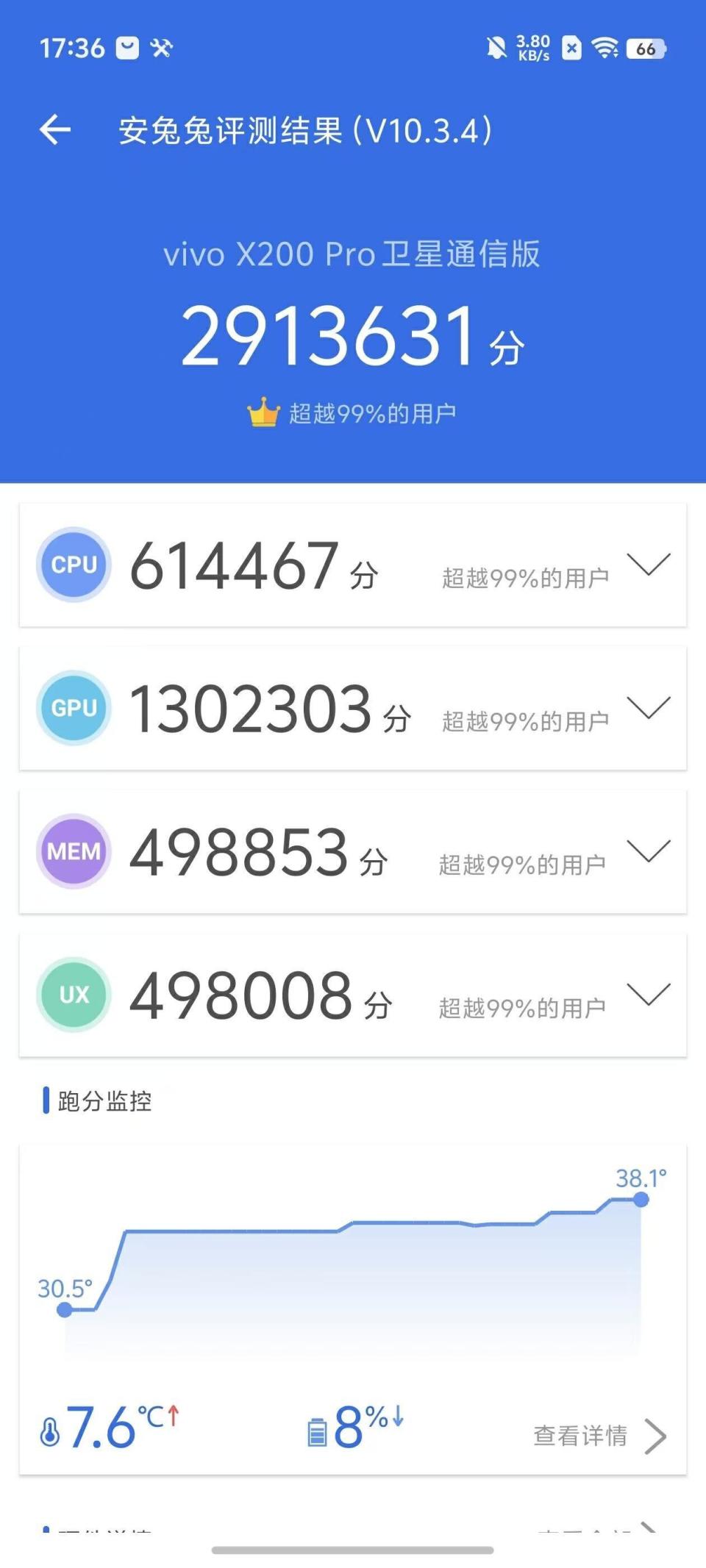This screenshot has width=706, height=1568.
Task: Tap the crown icon above the total score
Action: click(x=265, y=412)
